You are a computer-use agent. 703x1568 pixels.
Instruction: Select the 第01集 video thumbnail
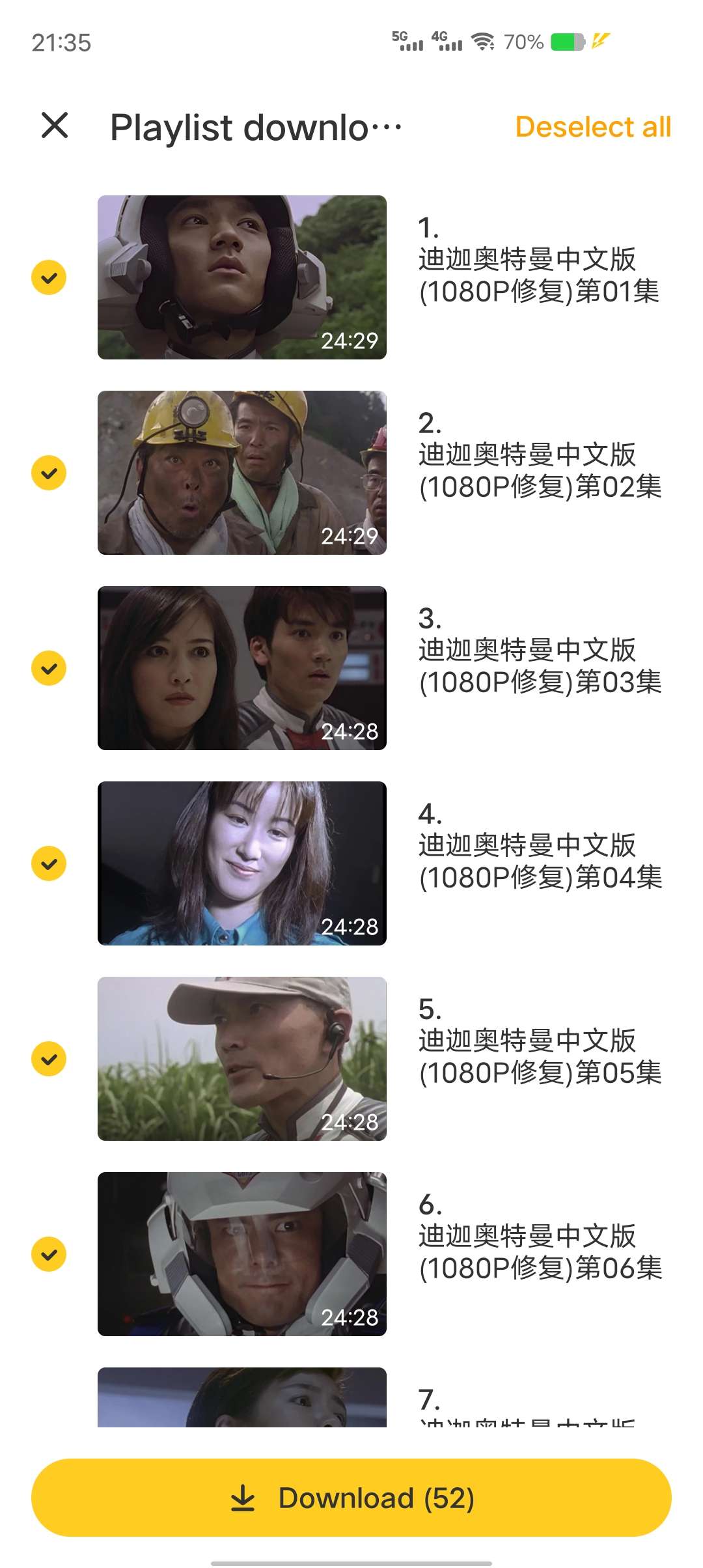(x=242, y=277)
